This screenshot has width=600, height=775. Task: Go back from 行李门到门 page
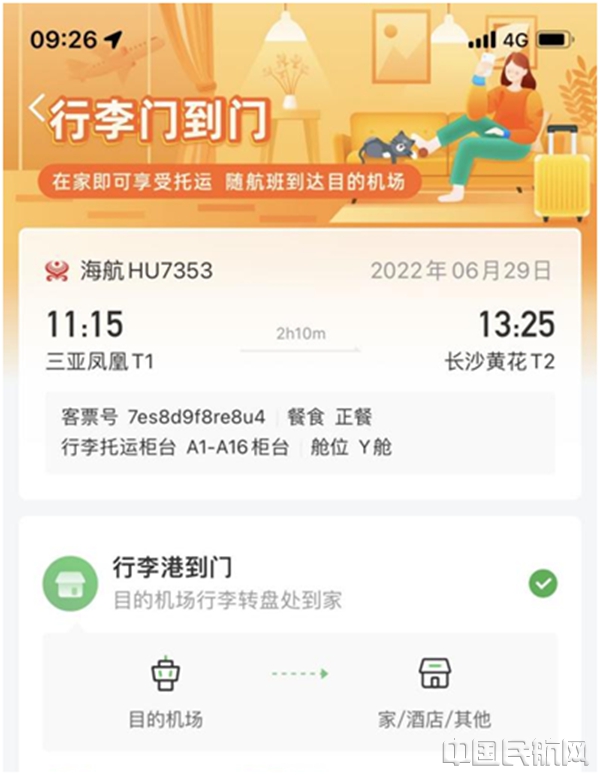[x=37, y=109]
